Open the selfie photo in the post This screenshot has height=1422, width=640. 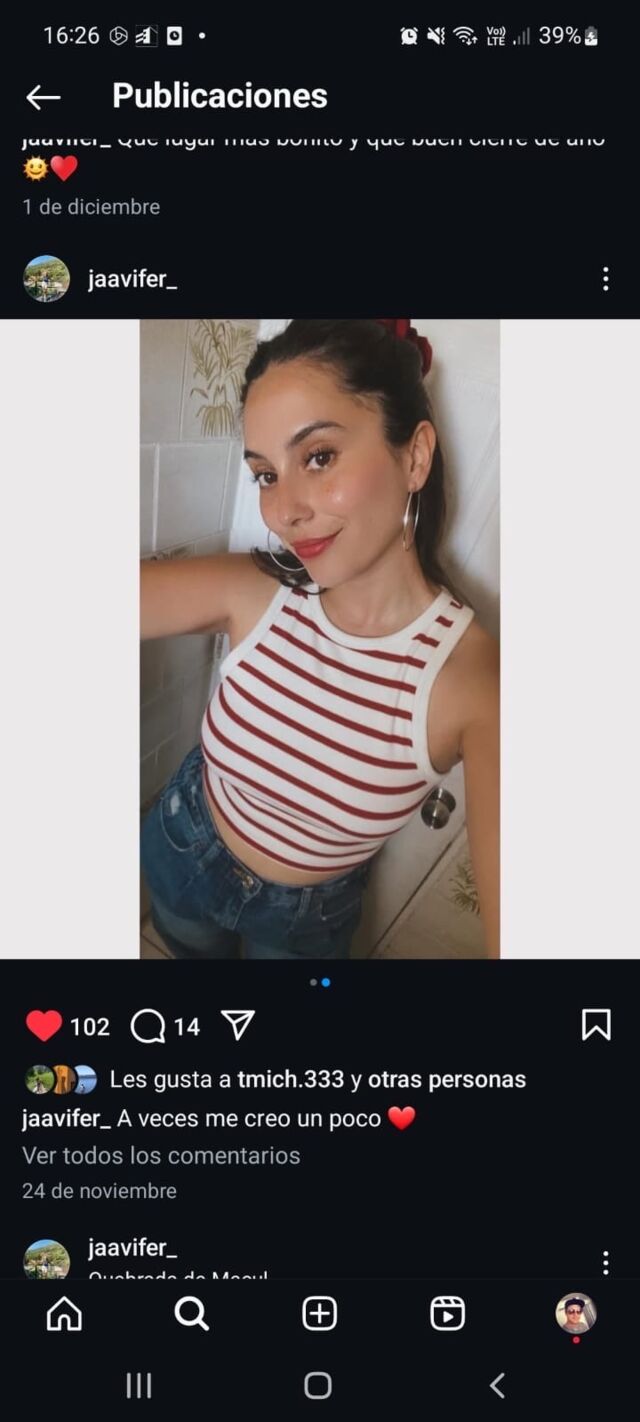pos(319,638)
